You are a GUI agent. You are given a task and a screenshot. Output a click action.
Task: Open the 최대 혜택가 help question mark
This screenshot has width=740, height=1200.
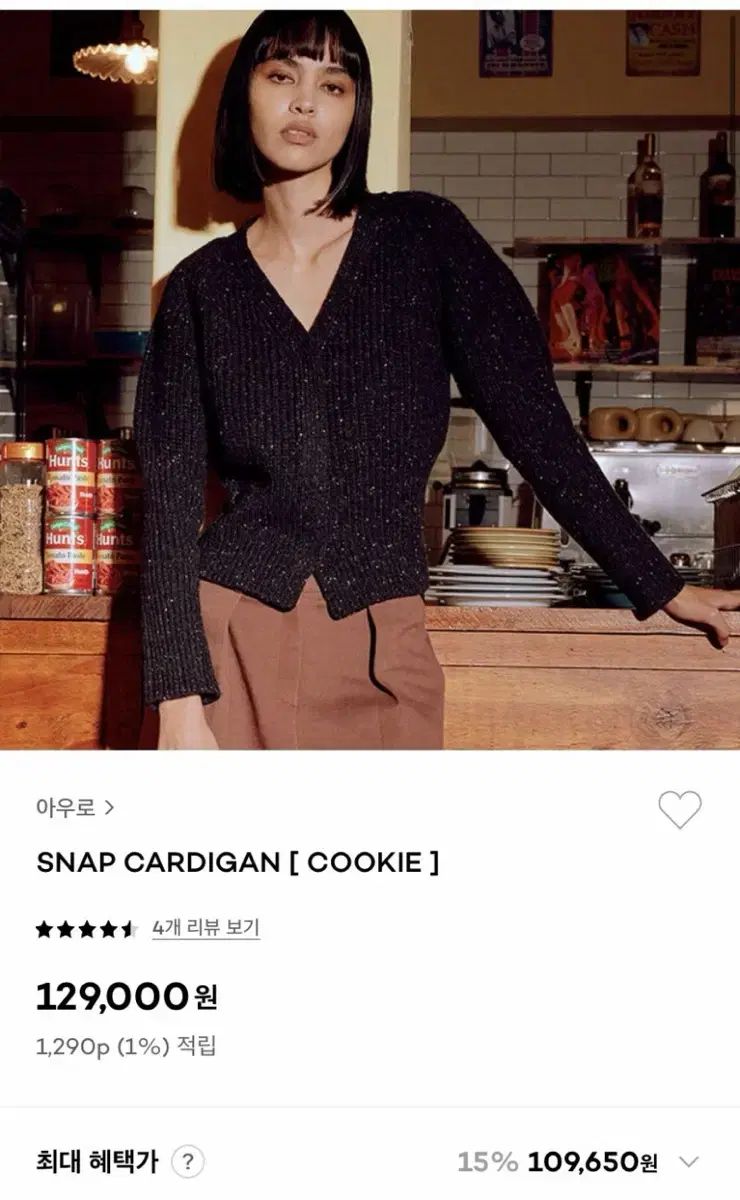188,1162
